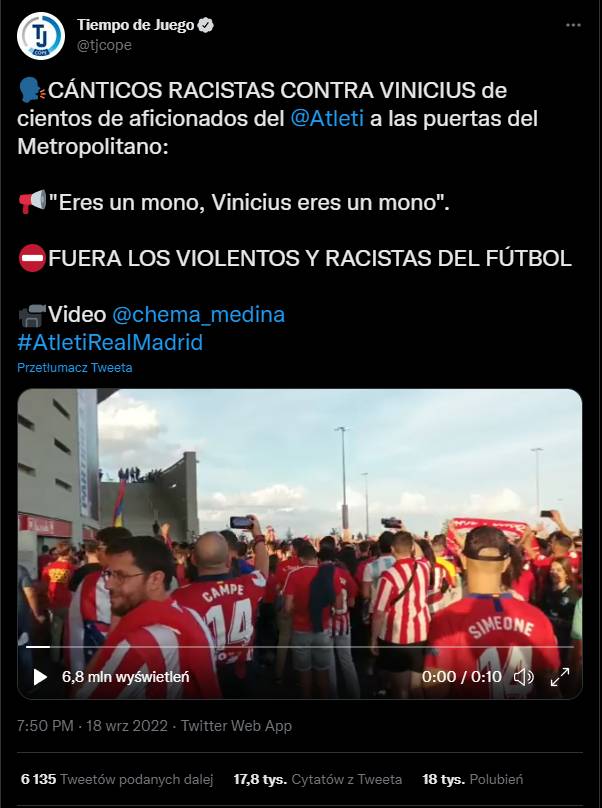This screenshot has height=808, width=602.
Task: Play the embedded video
Action: tap(40, 677)
